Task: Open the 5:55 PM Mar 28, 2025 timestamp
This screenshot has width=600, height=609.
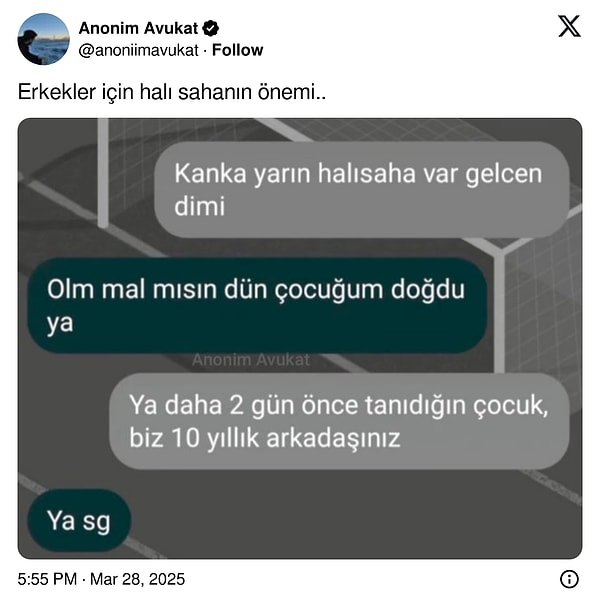Action: click(102, 579)
